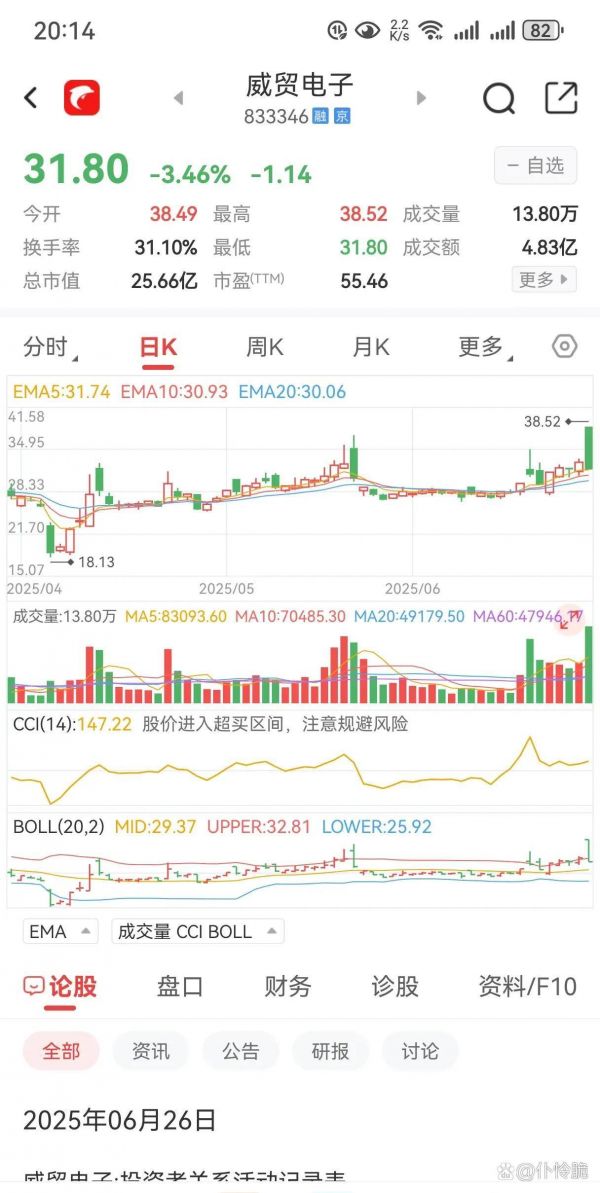
Task: Switch chart to 周K
Action: 265,348
